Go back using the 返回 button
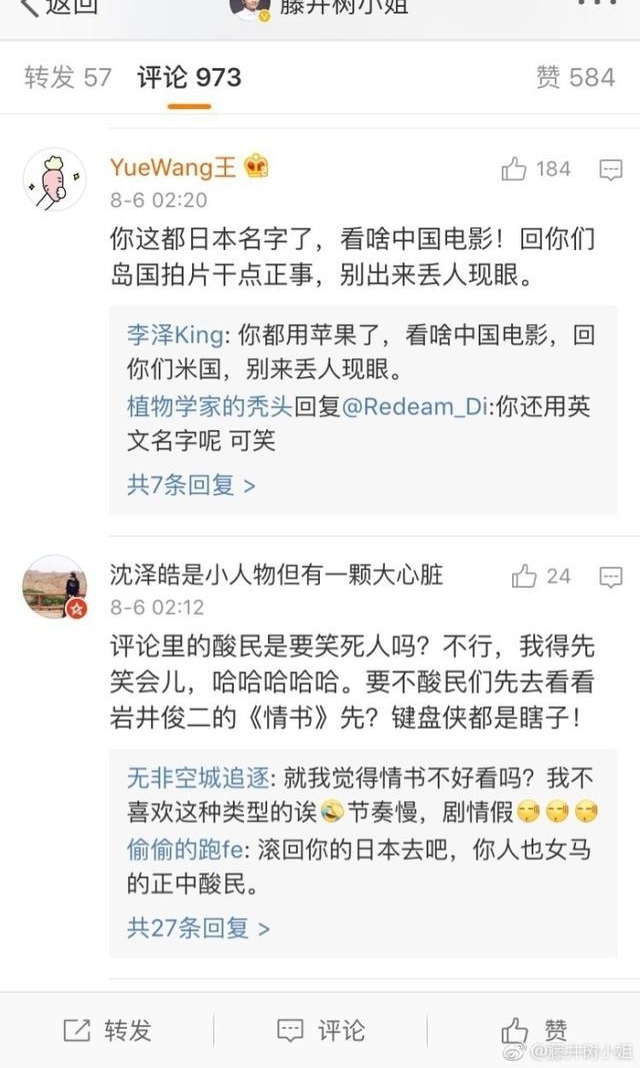The width and height of the screenshot is (640, 1068). pos(58,8)
